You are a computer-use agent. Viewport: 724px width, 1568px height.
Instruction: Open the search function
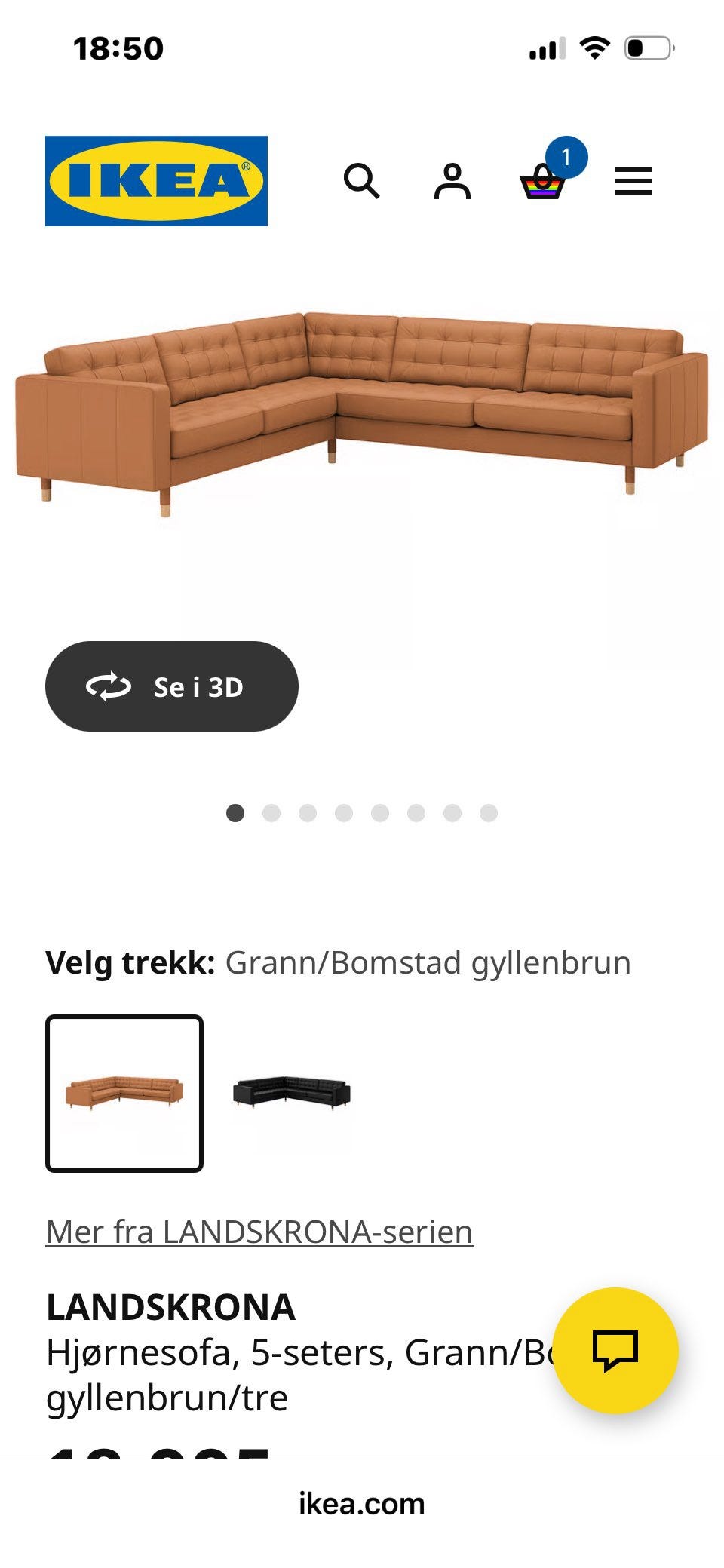click(x=363, y=181)
